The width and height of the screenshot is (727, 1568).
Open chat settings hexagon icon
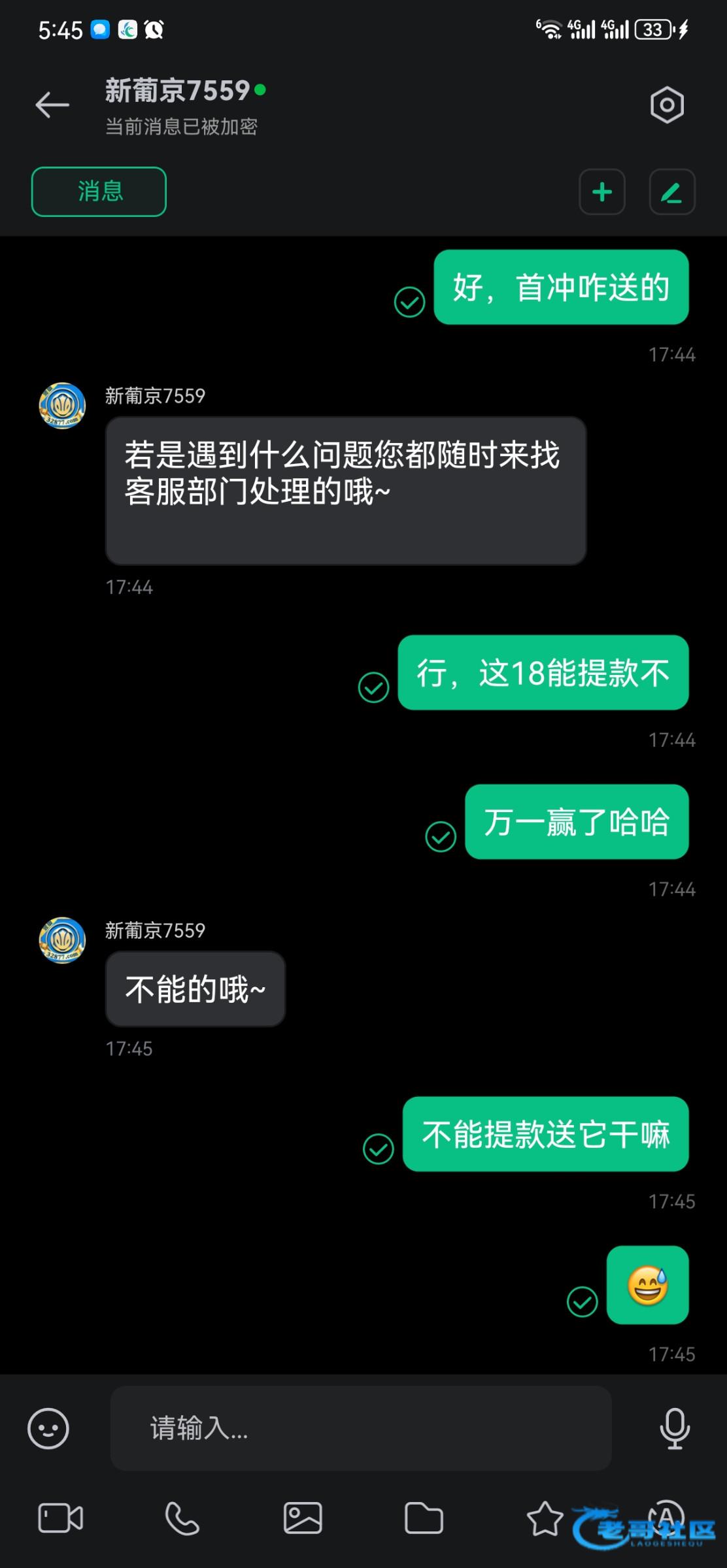(667, 105)
